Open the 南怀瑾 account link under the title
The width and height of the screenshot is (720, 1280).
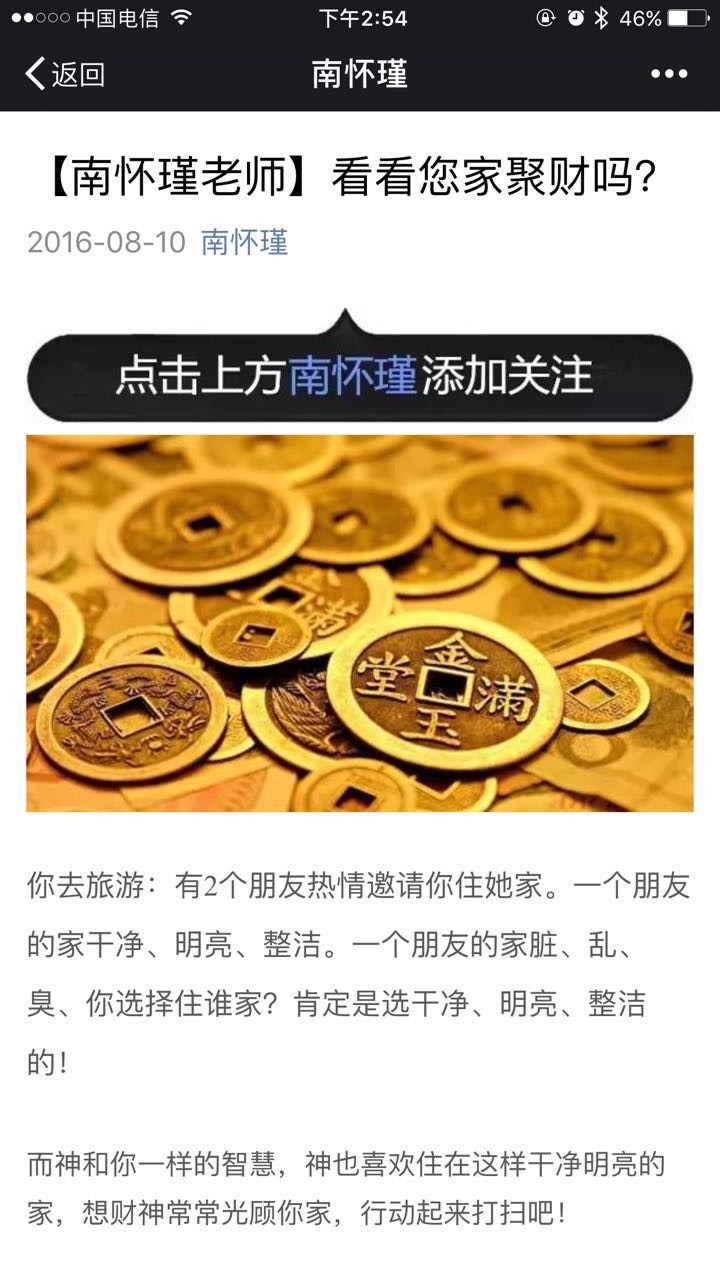tap(245, 242)
